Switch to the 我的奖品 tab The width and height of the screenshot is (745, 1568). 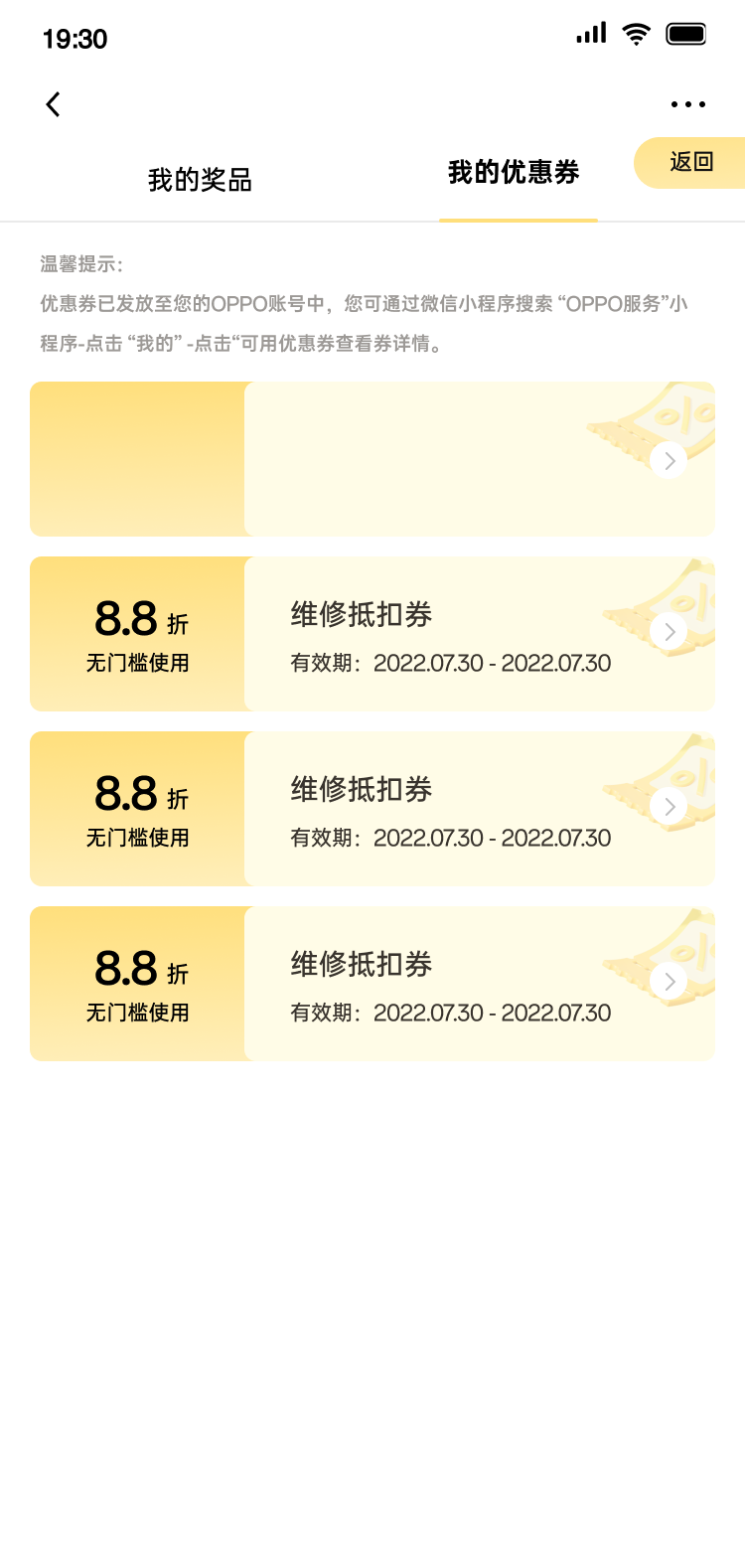coord(200,180)
